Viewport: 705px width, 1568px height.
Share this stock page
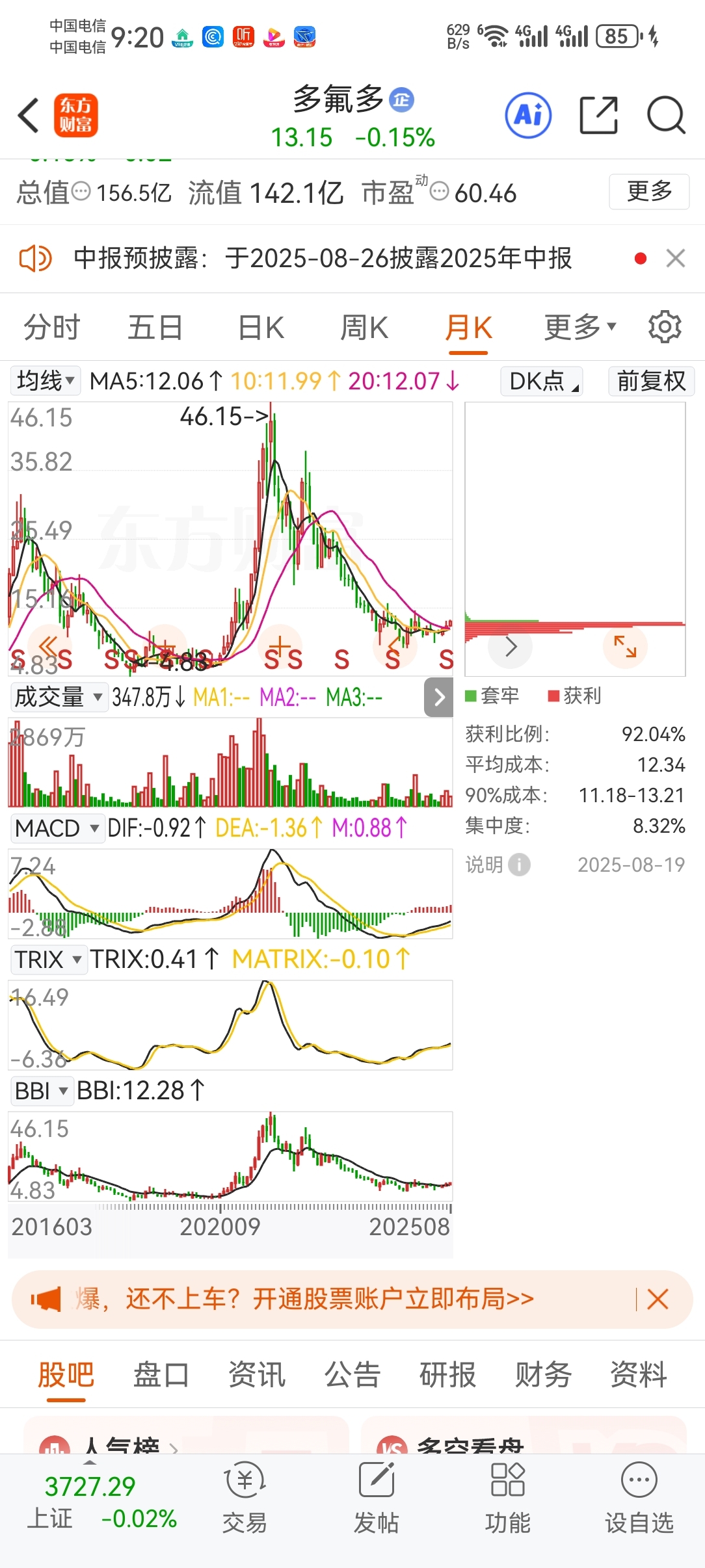click(x=598, y=116)
